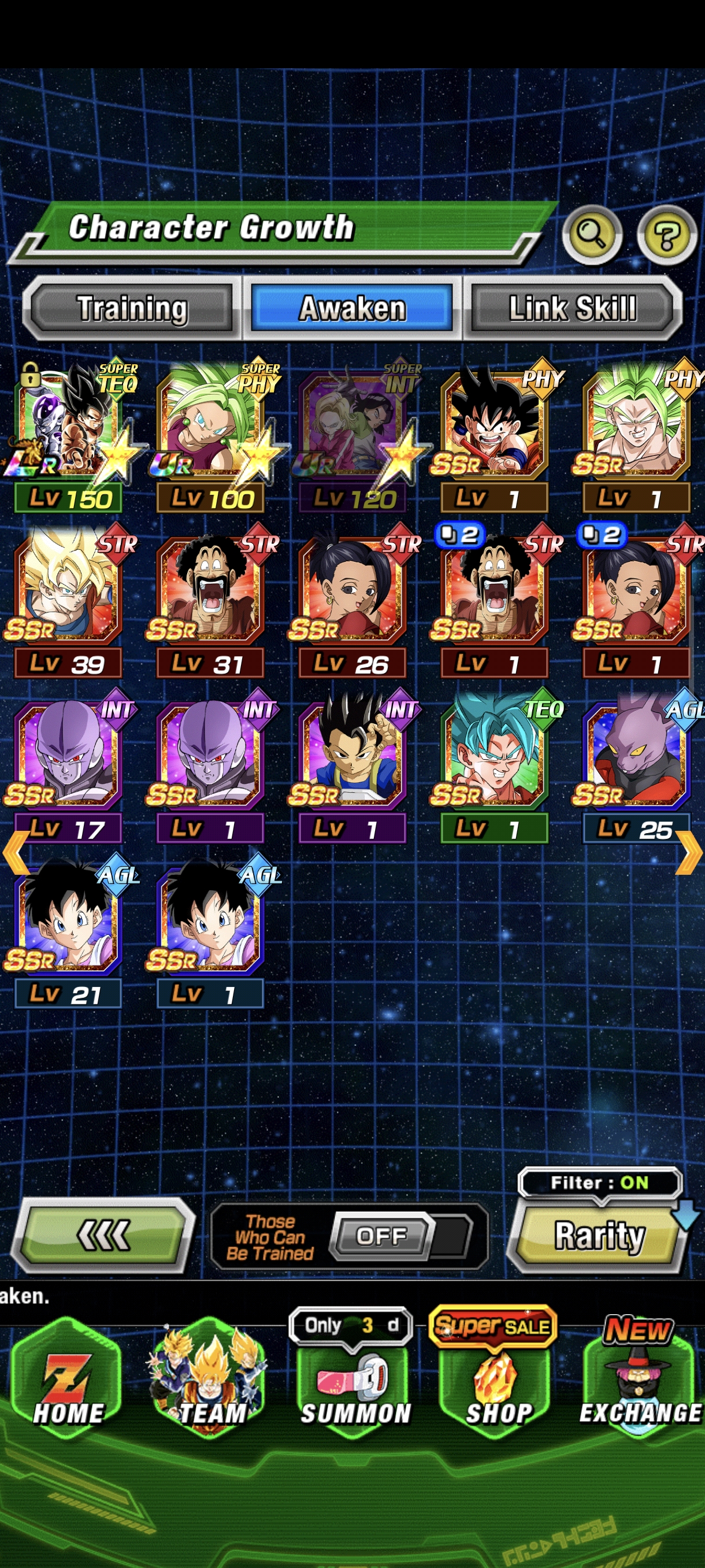Select the Awaken tab
The height and width of the screenshot is (1568, 705).
(x=352, y=308)
